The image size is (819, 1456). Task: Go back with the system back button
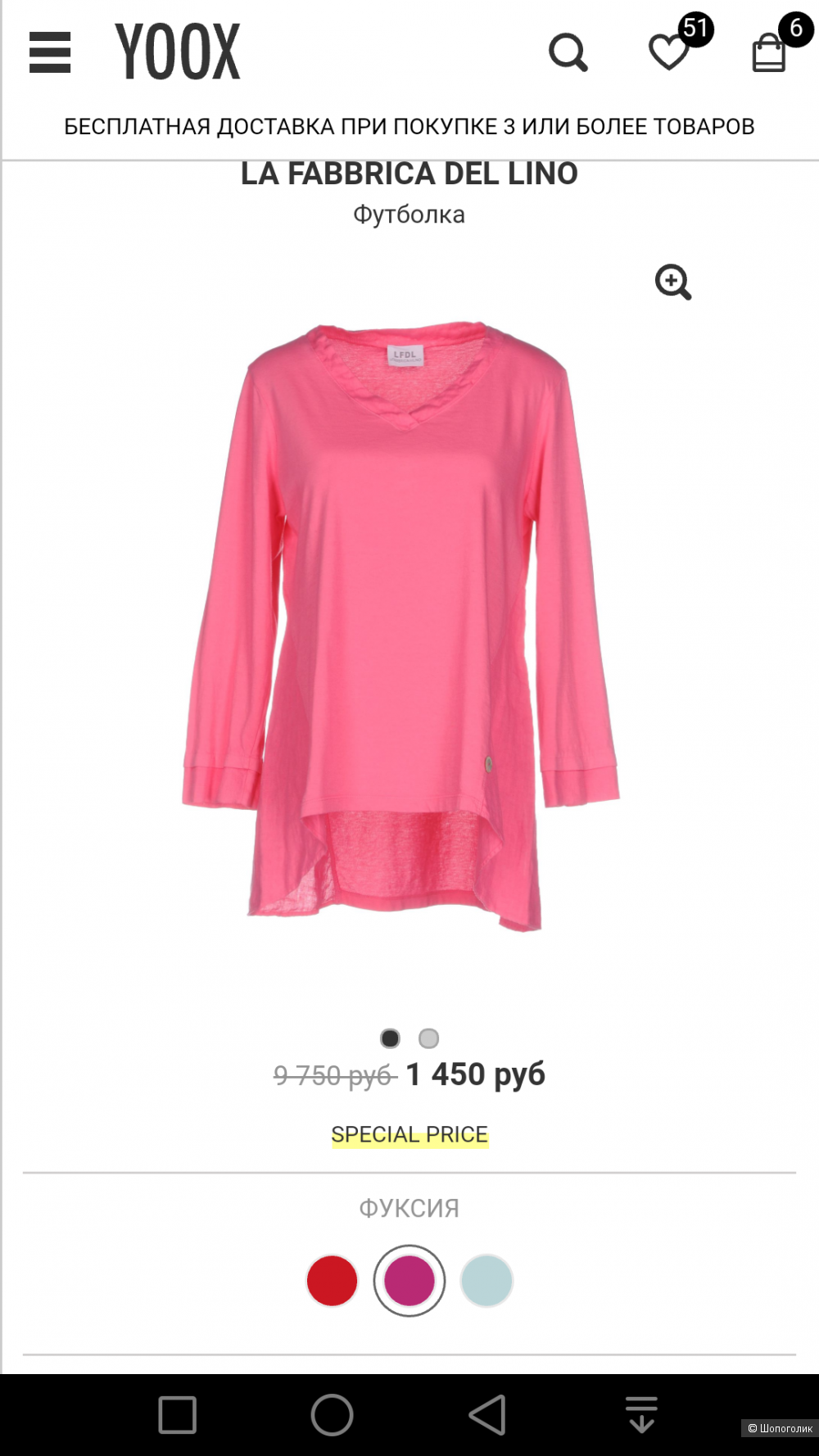pos(487,1414)
